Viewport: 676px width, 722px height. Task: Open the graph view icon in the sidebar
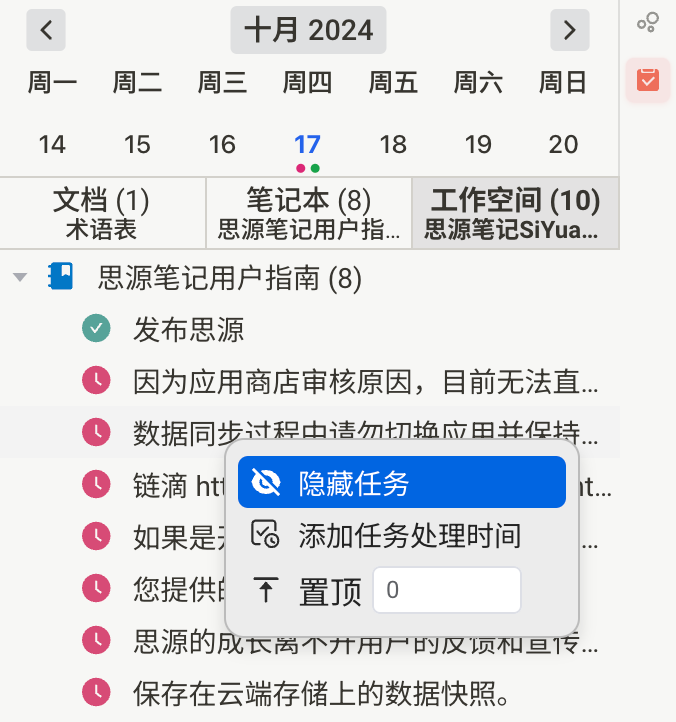click(648, 22)
